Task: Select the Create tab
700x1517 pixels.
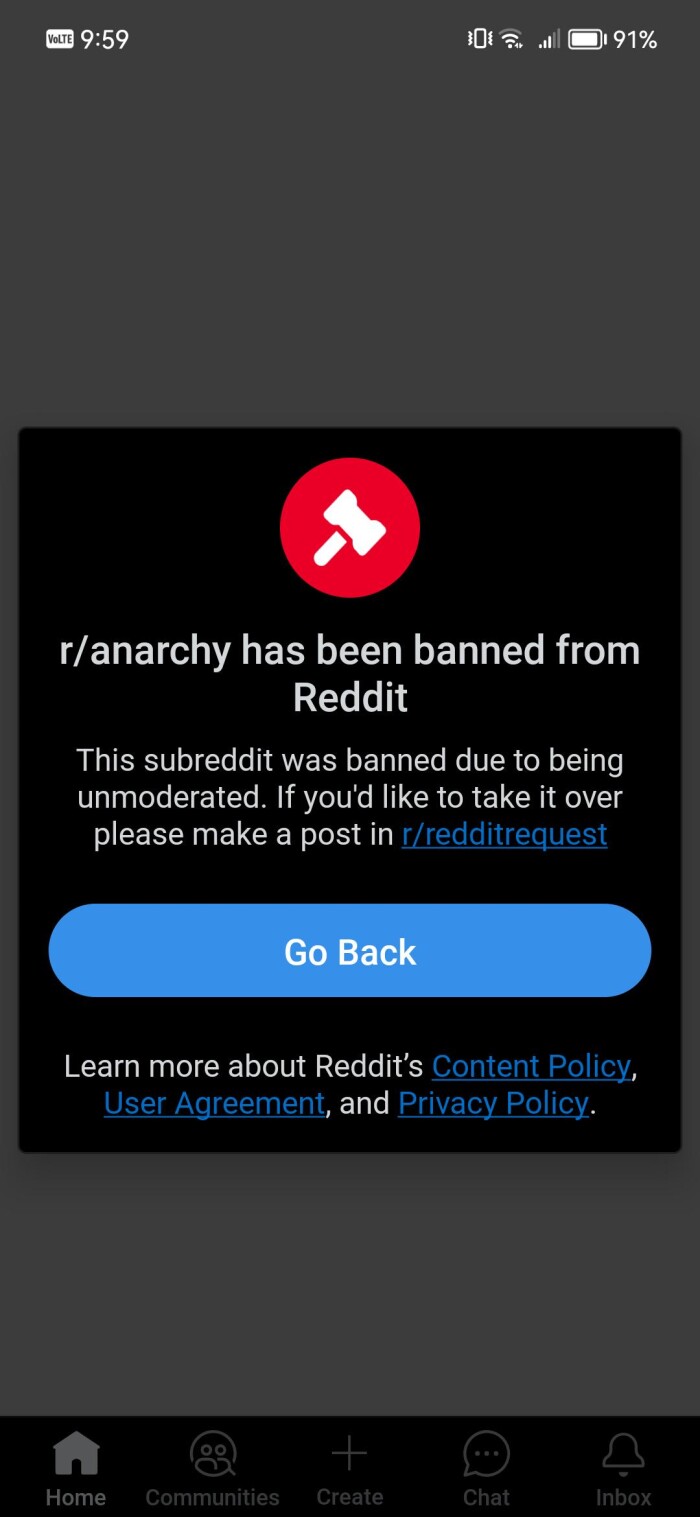Action: [349, 1467]
